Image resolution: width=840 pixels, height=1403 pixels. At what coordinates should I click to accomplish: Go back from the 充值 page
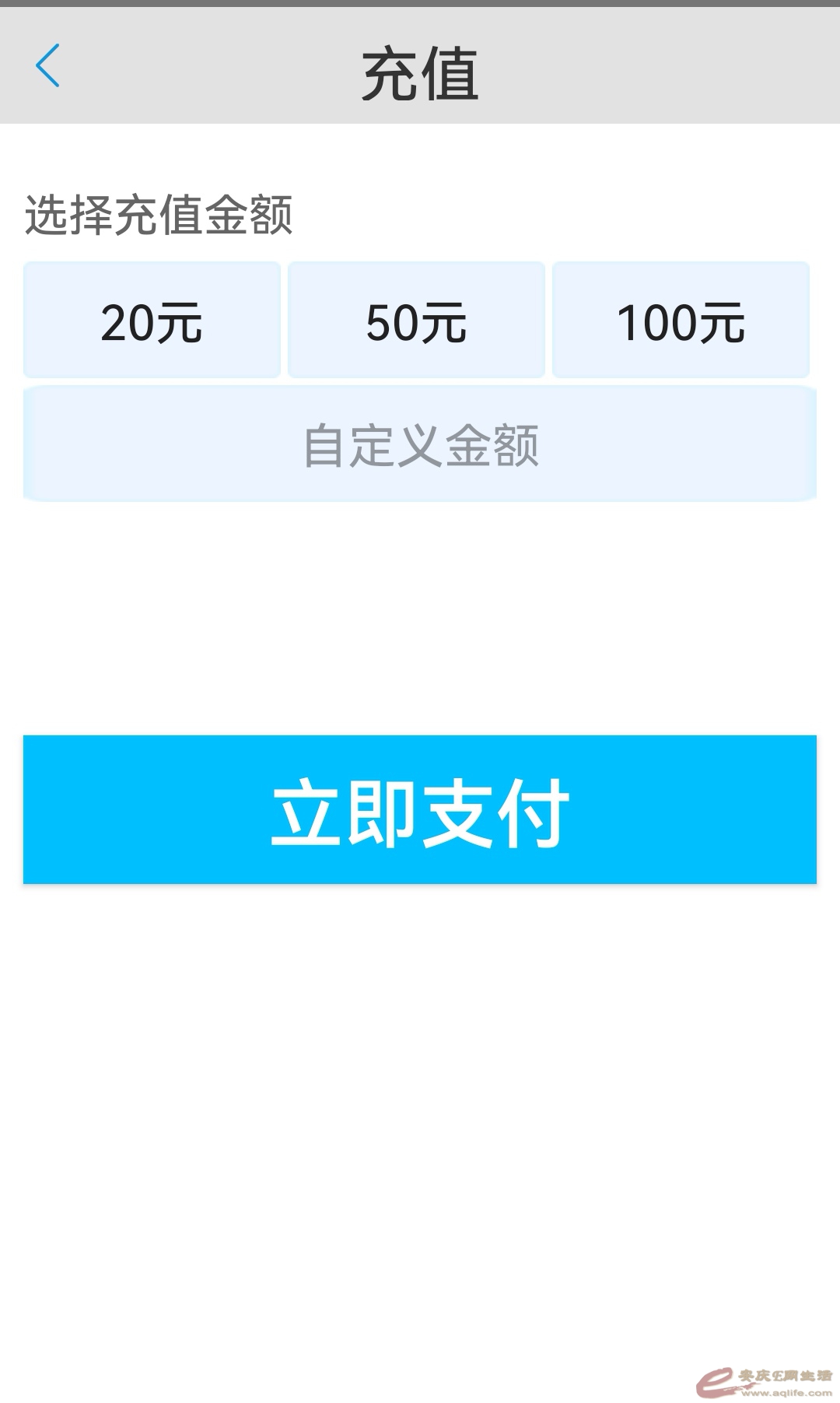point(48,66)
